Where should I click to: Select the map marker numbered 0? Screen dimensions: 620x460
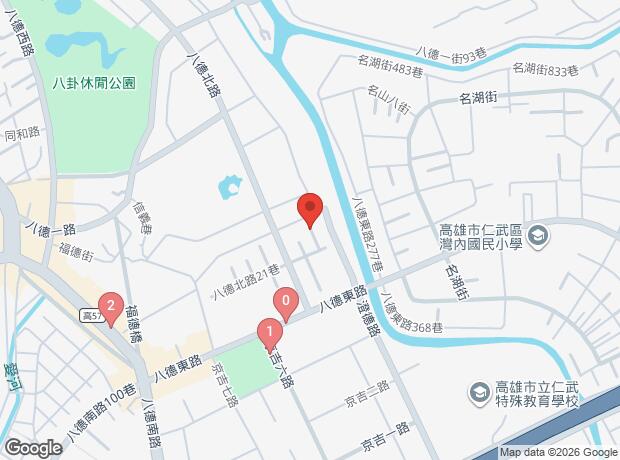(285, 303)
